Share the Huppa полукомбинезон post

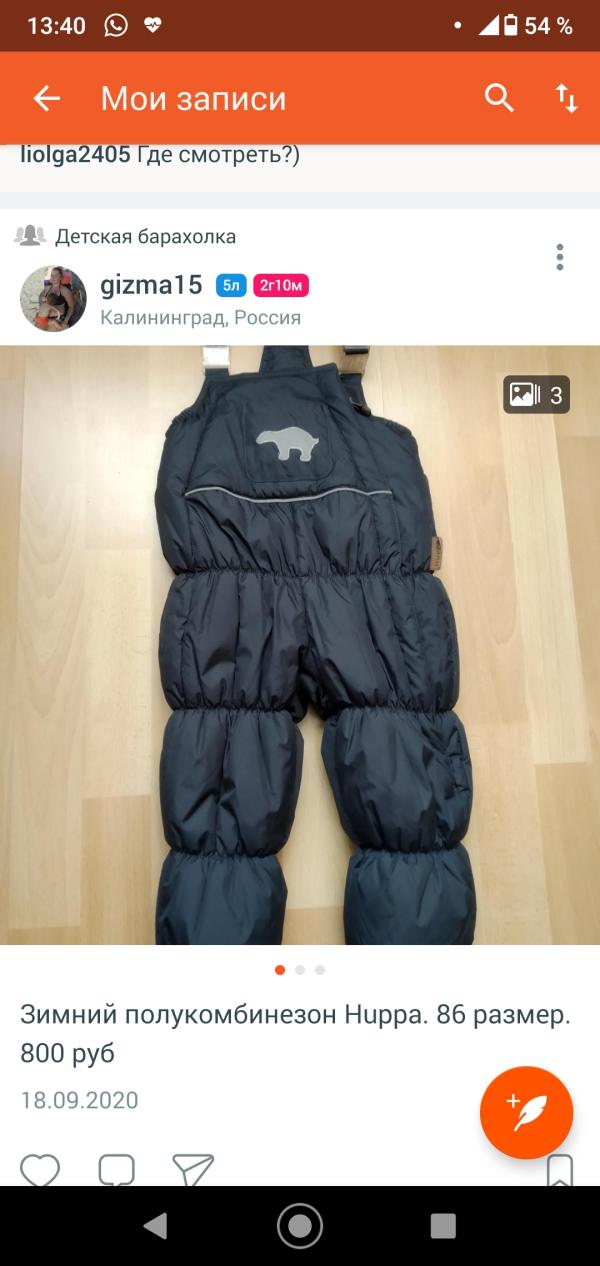pyautogui.click(x=193, y=1170)
